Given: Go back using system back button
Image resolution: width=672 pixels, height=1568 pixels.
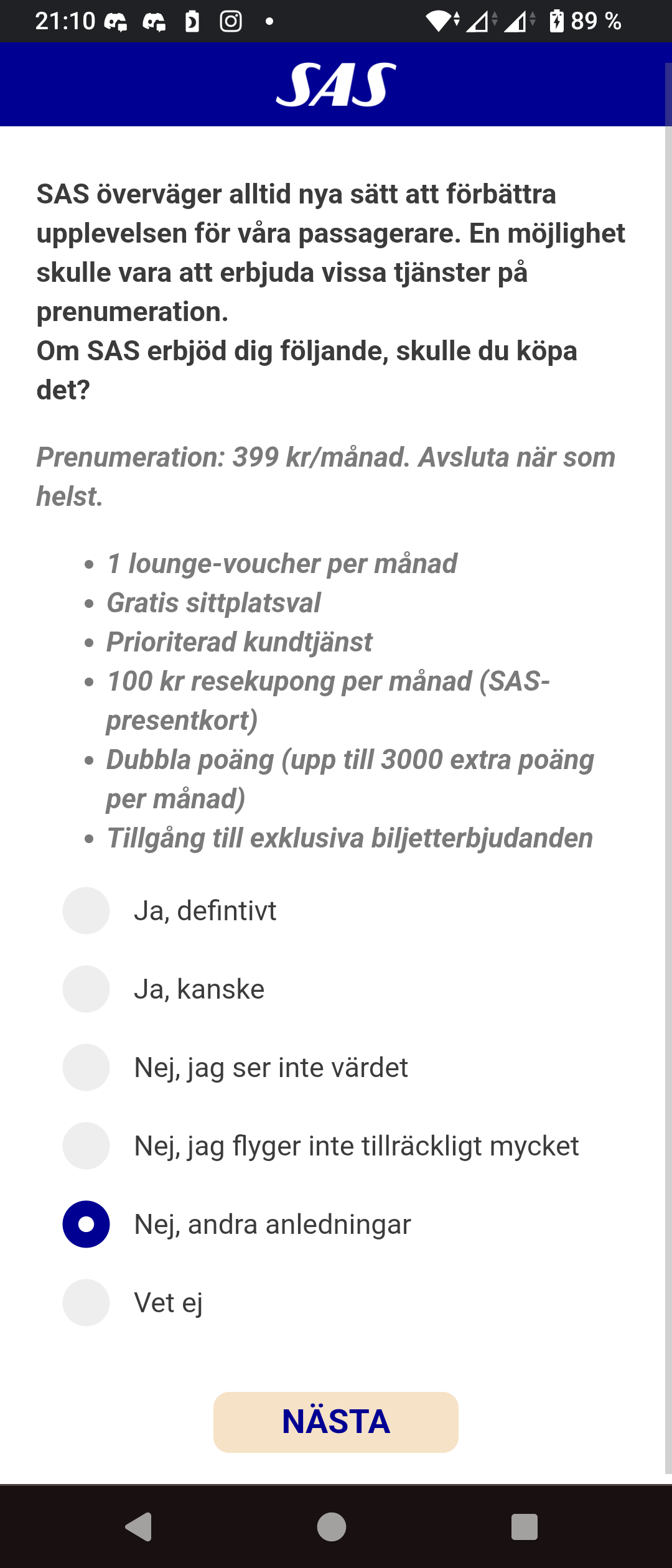Looking at the screenshot, I should (139, 1526).
